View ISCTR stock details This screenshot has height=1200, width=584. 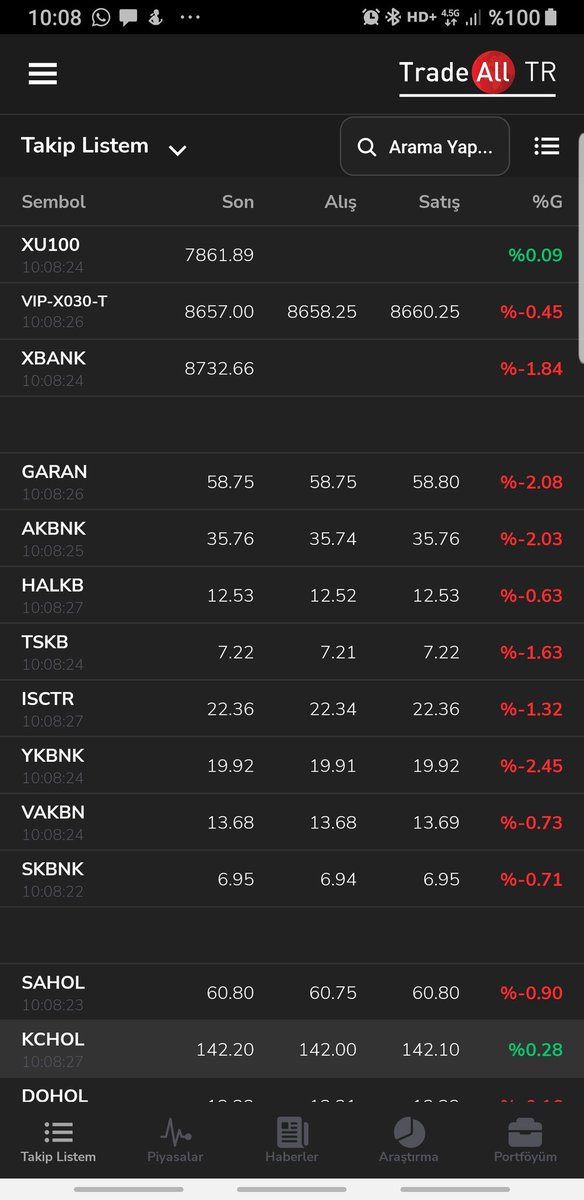292,709
